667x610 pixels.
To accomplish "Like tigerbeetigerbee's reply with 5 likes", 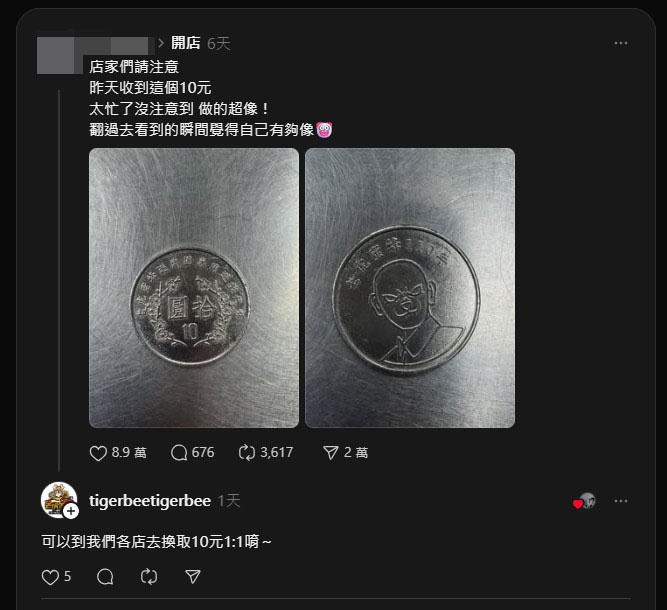I will click(x=51, y=577).
